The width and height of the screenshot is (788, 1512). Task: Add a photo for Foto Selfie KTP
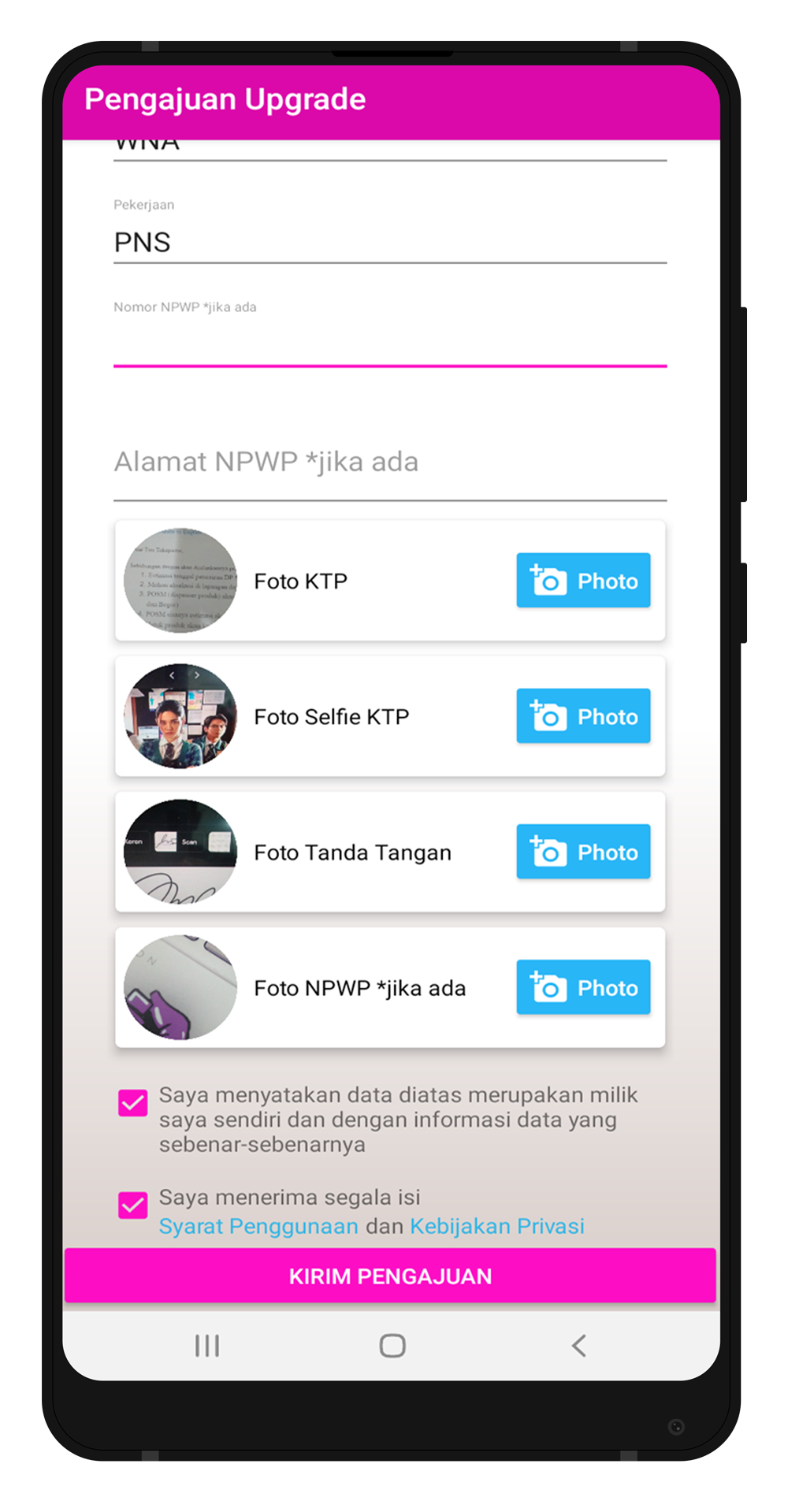point(583,716)
